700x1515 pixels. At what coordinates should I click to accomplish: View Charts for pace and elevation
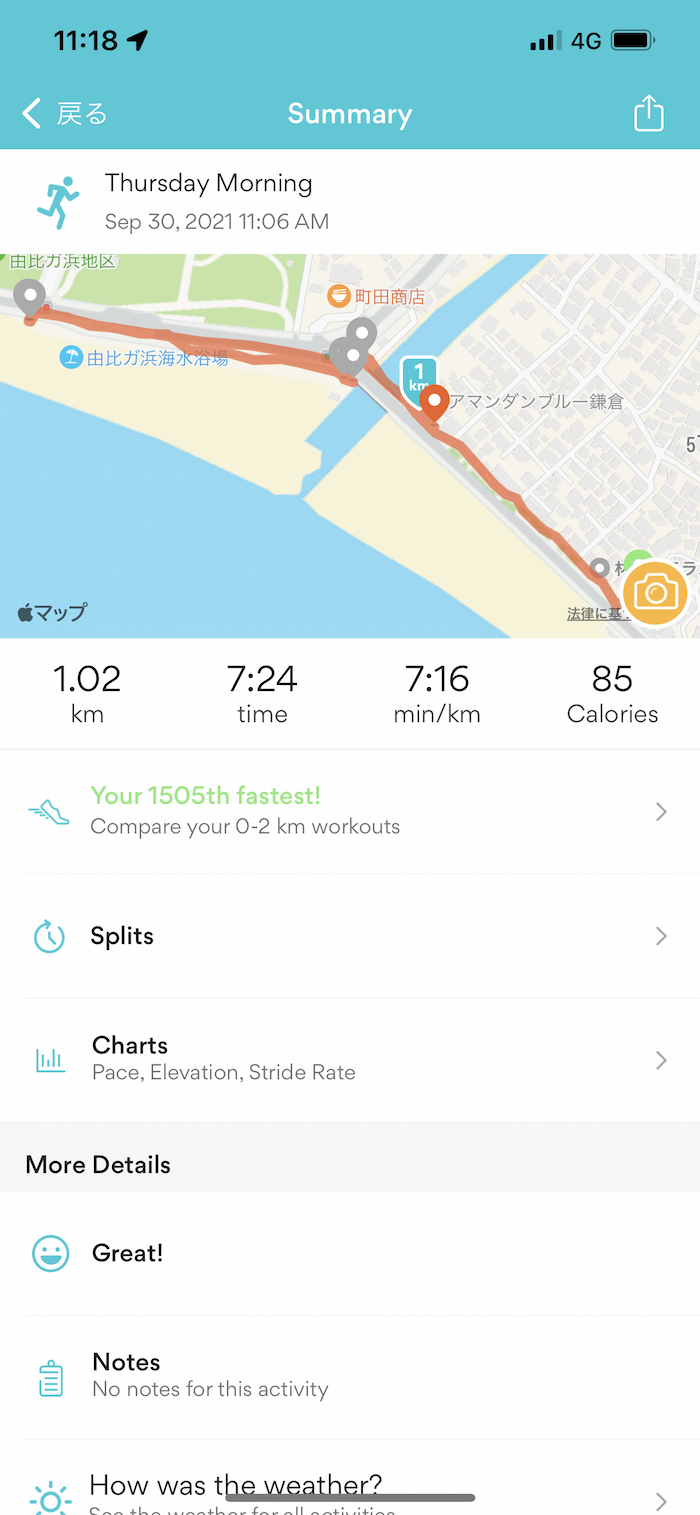pos(348,1059)
